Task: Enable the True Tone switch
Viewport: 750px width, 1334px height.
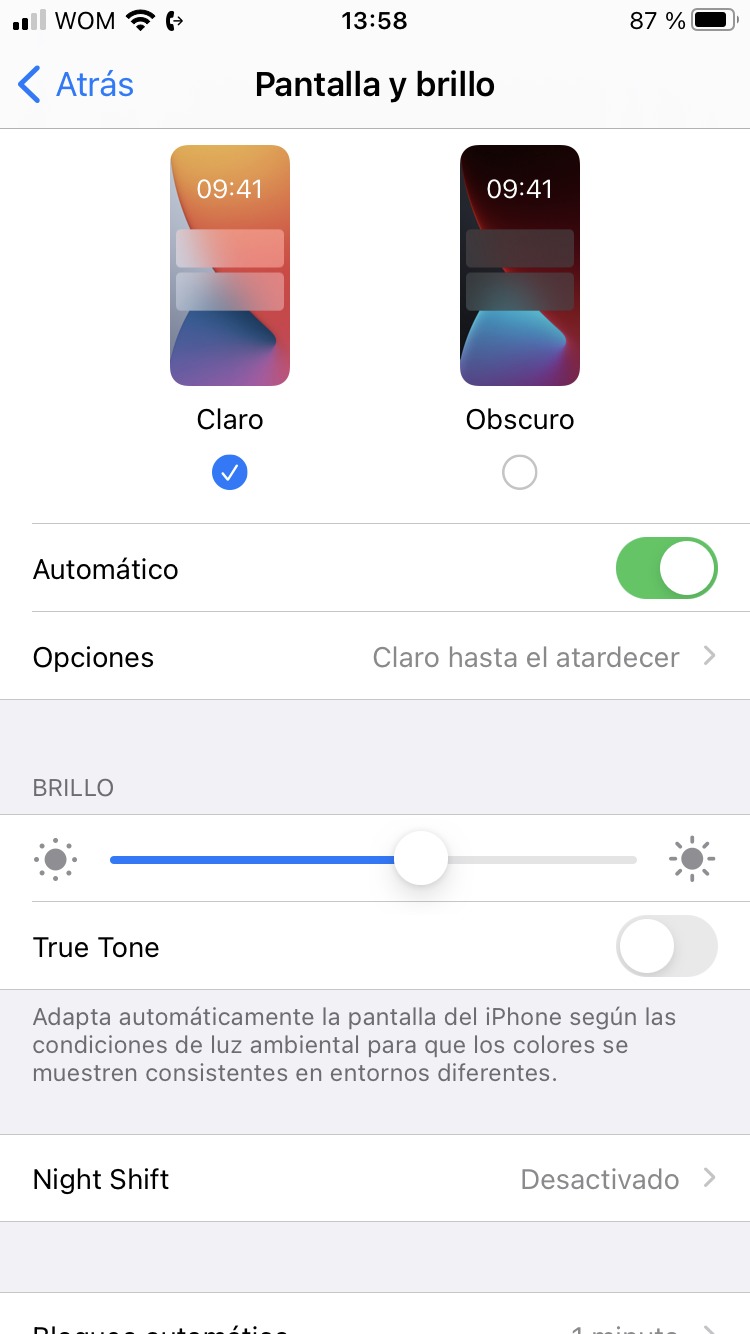Action: coord(667,946)
